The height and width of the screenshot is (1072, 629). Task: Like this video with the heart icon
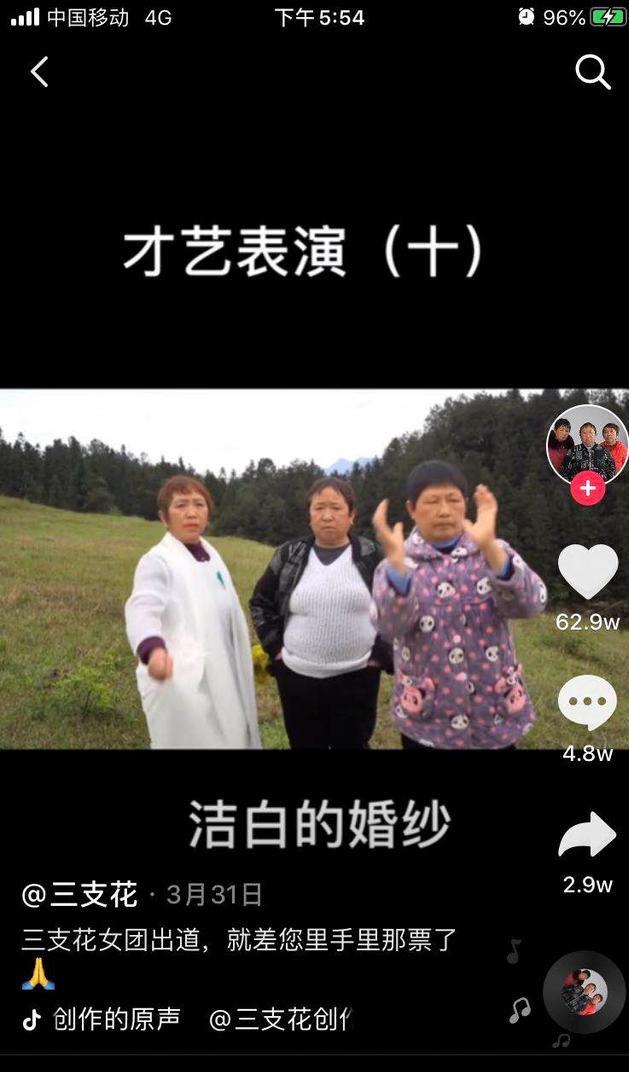click(x=587, y=572)
